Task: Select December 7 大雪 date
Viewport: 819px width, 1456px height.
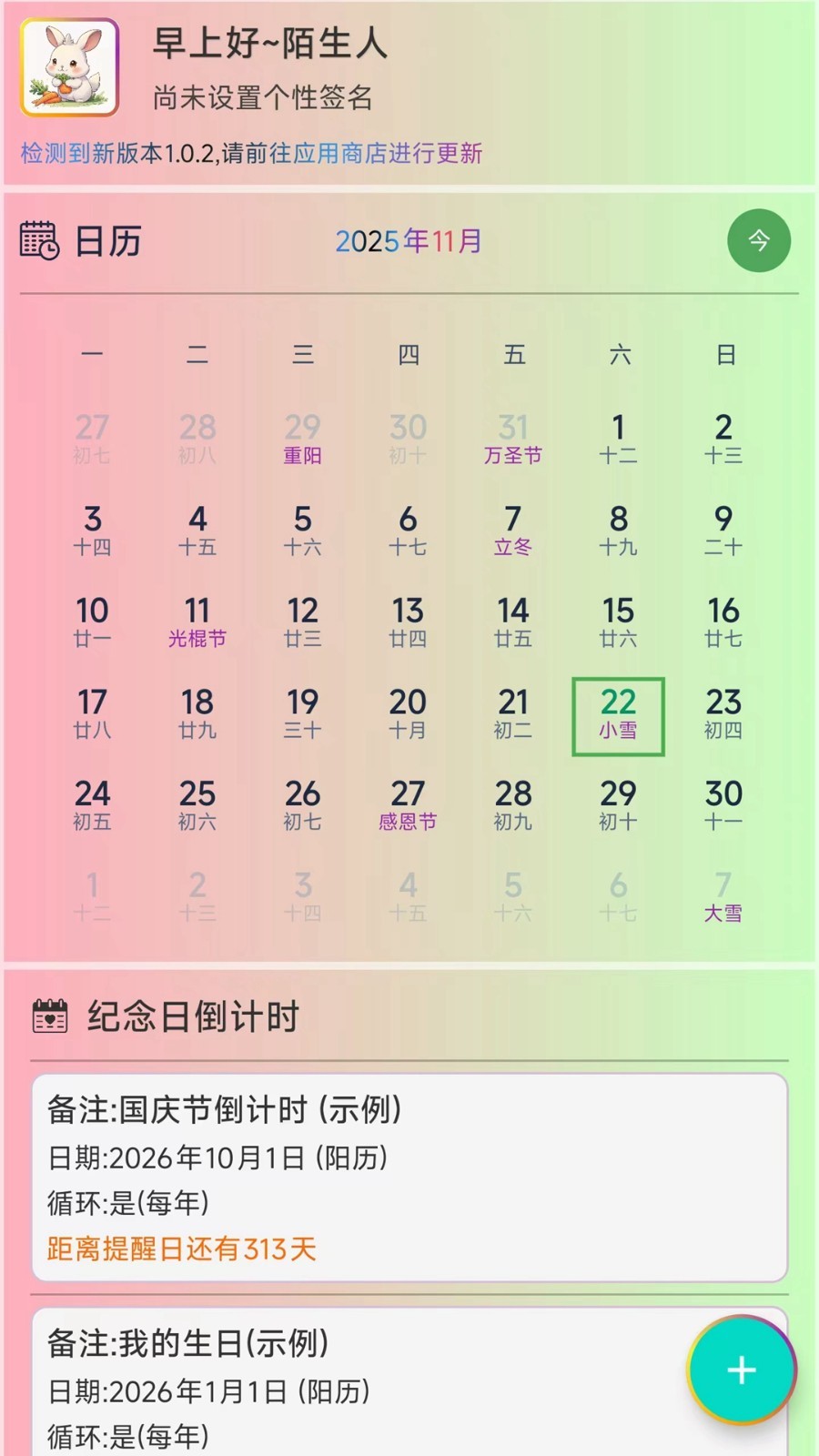Action: click(723, 897)
